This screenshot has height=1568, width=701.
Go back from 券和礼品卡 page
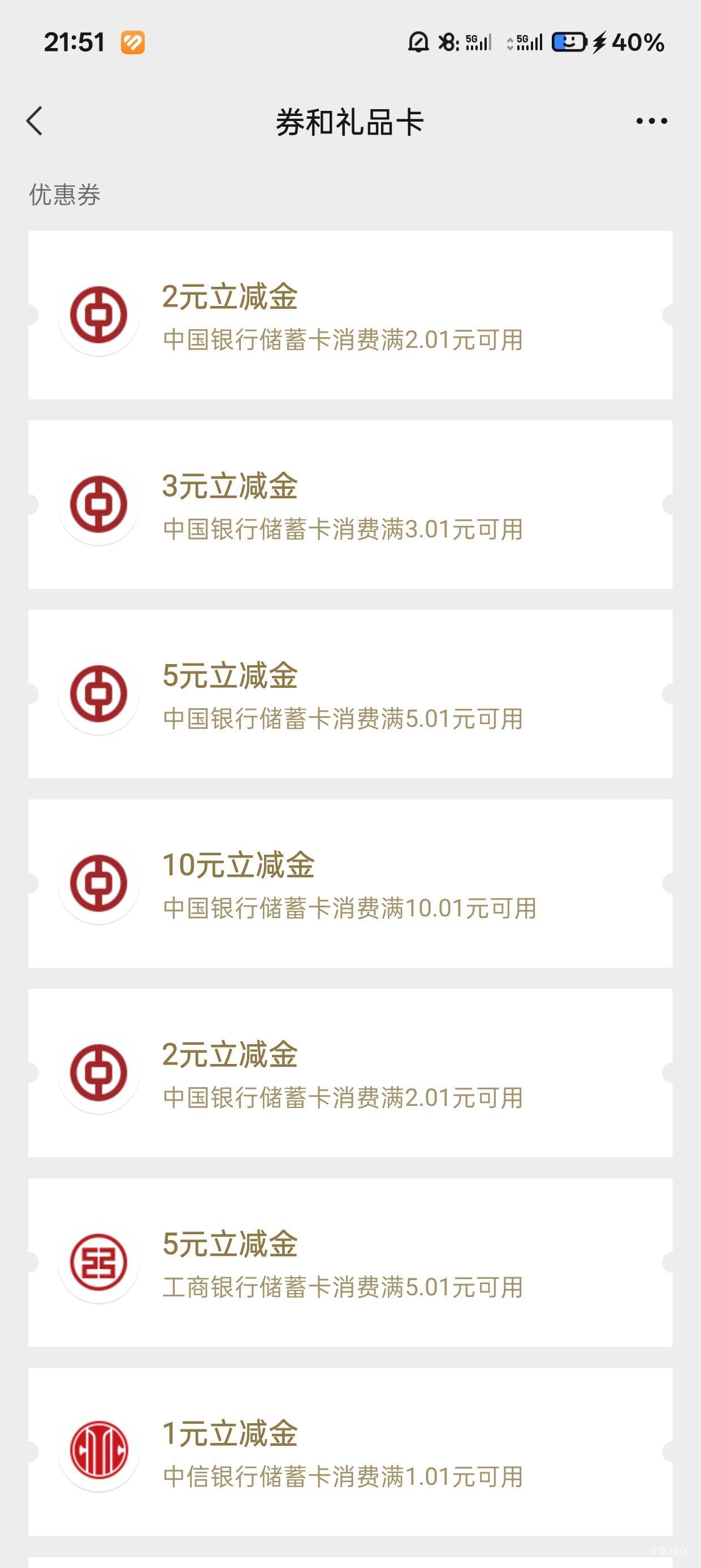click(x=34, y=121)
